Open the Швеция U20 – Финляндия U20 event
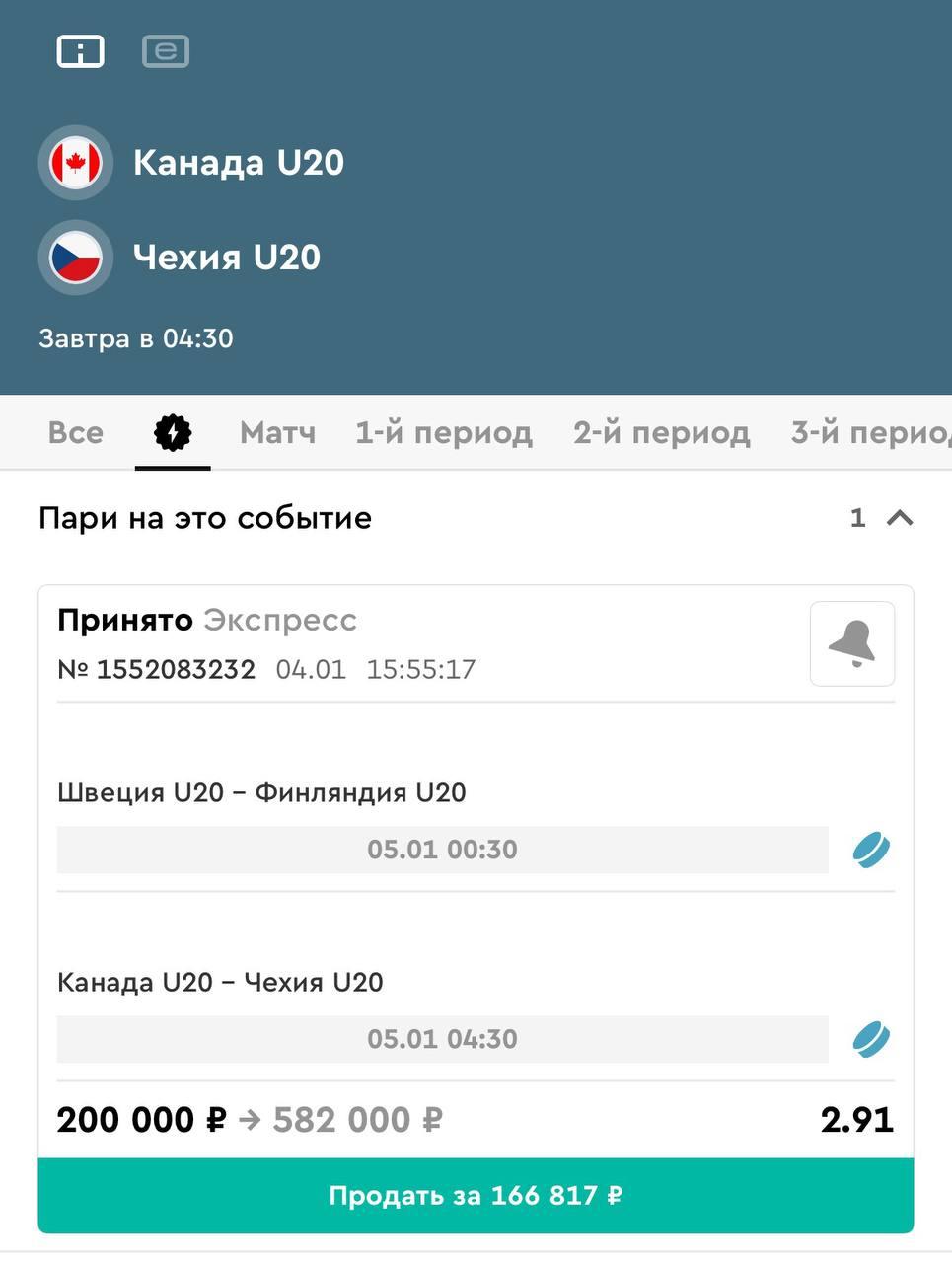 [x=261, y=793]
